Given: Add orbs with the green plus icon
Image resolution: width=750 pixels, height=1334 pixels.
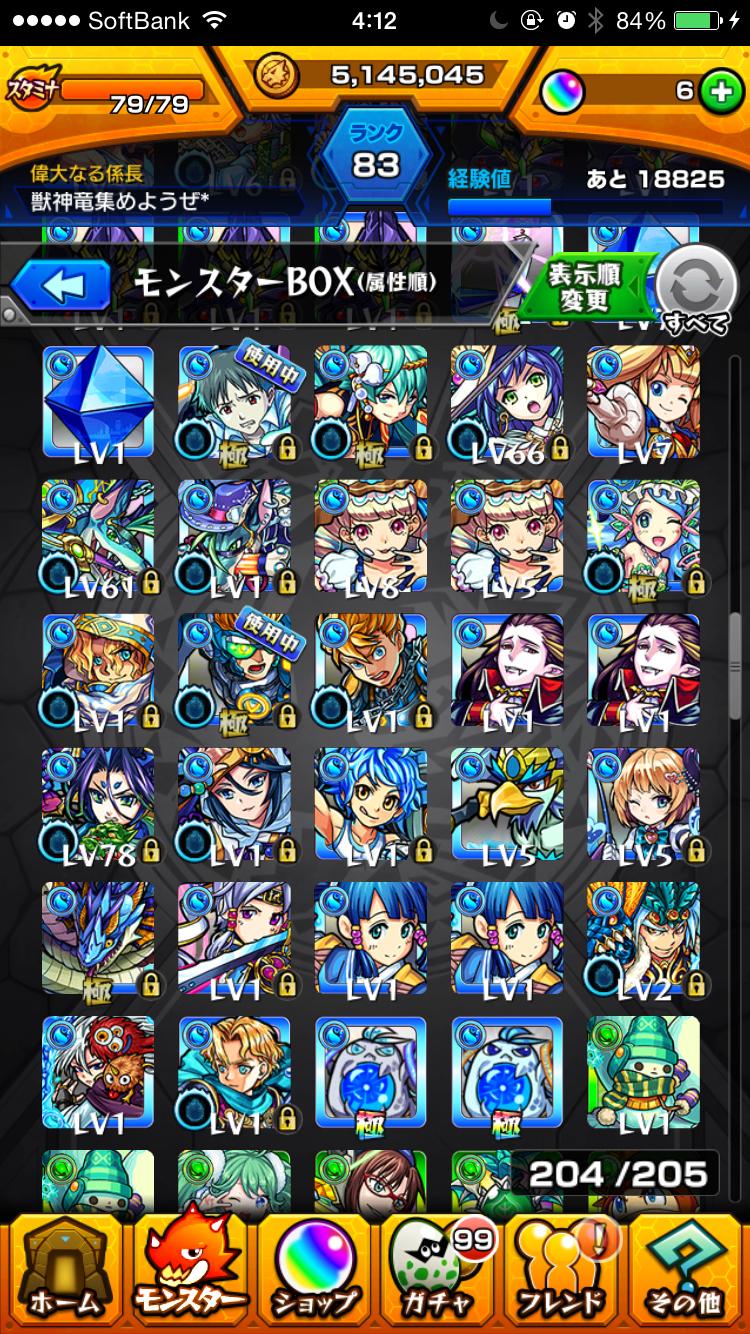Looking at the screenshot, I should (716, 91).
